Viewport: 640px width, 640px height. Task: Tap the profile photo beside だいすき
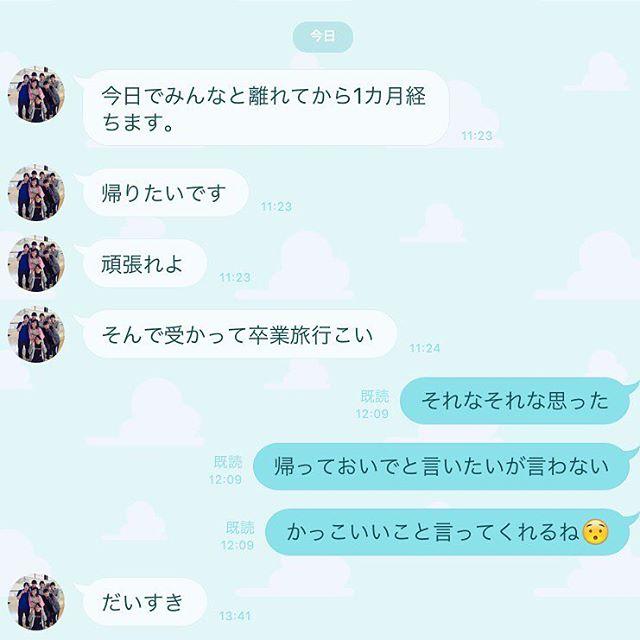36,602
